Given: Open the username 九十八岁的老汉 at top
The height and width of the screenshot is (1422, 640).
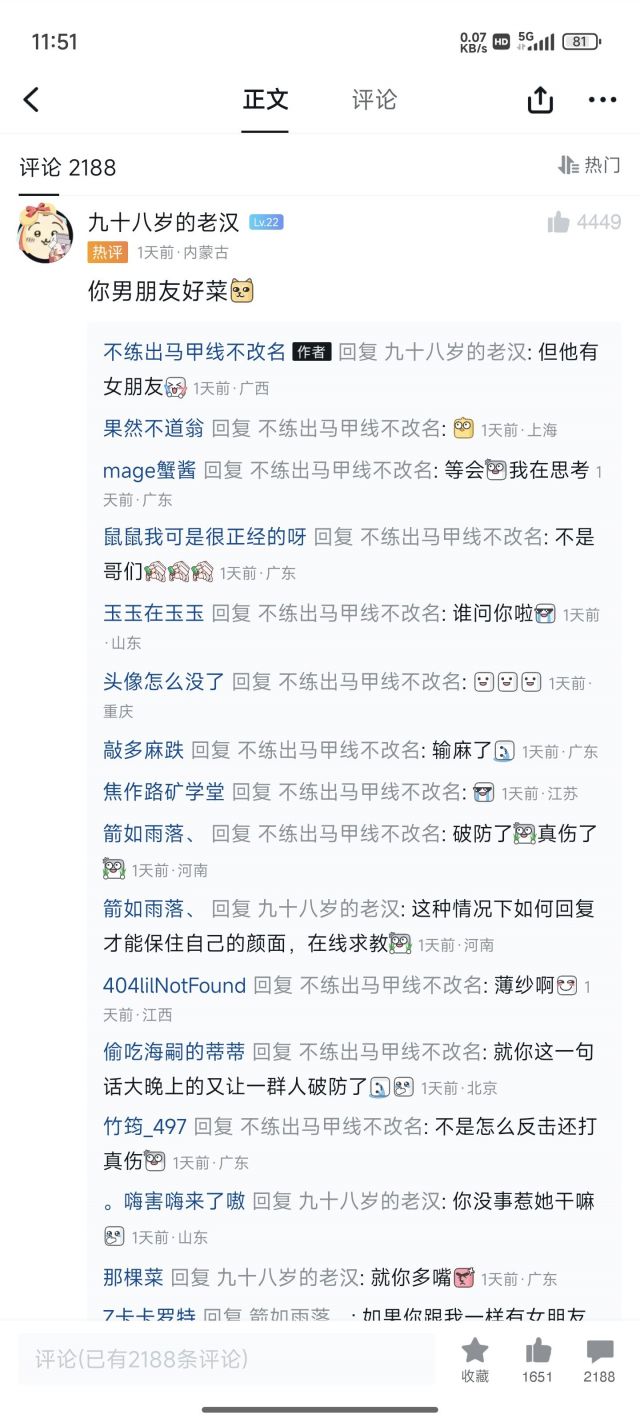Looking at the screenshot, I should tap(163, 223).
